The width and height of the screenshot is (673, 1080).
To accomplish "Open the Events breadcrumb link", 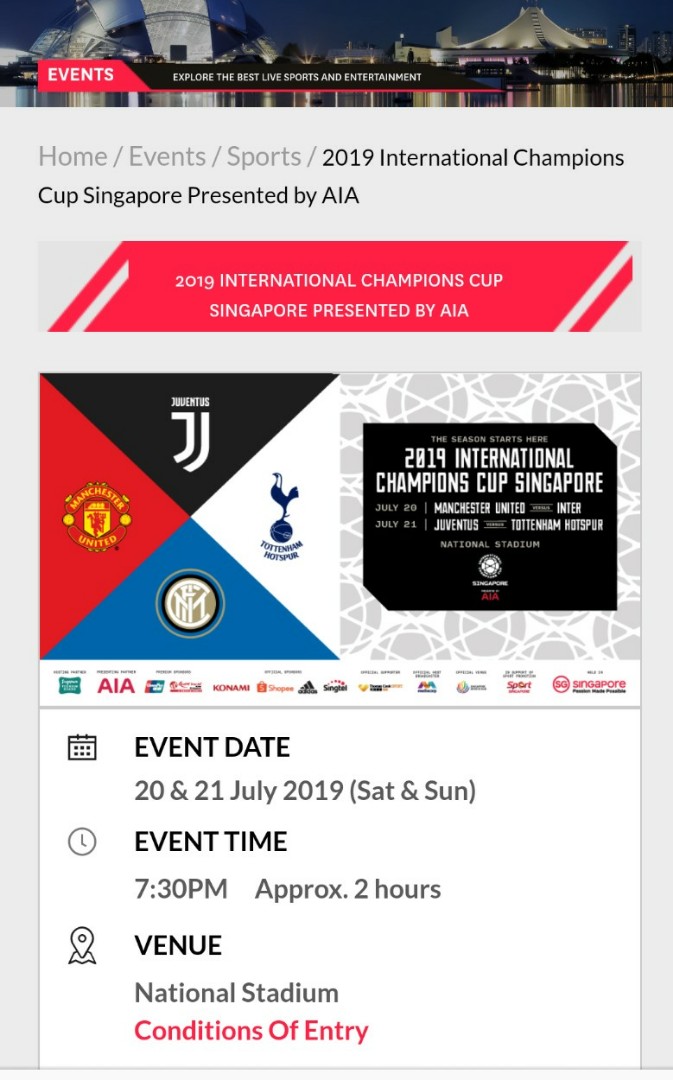I will [x=167, y=157].
